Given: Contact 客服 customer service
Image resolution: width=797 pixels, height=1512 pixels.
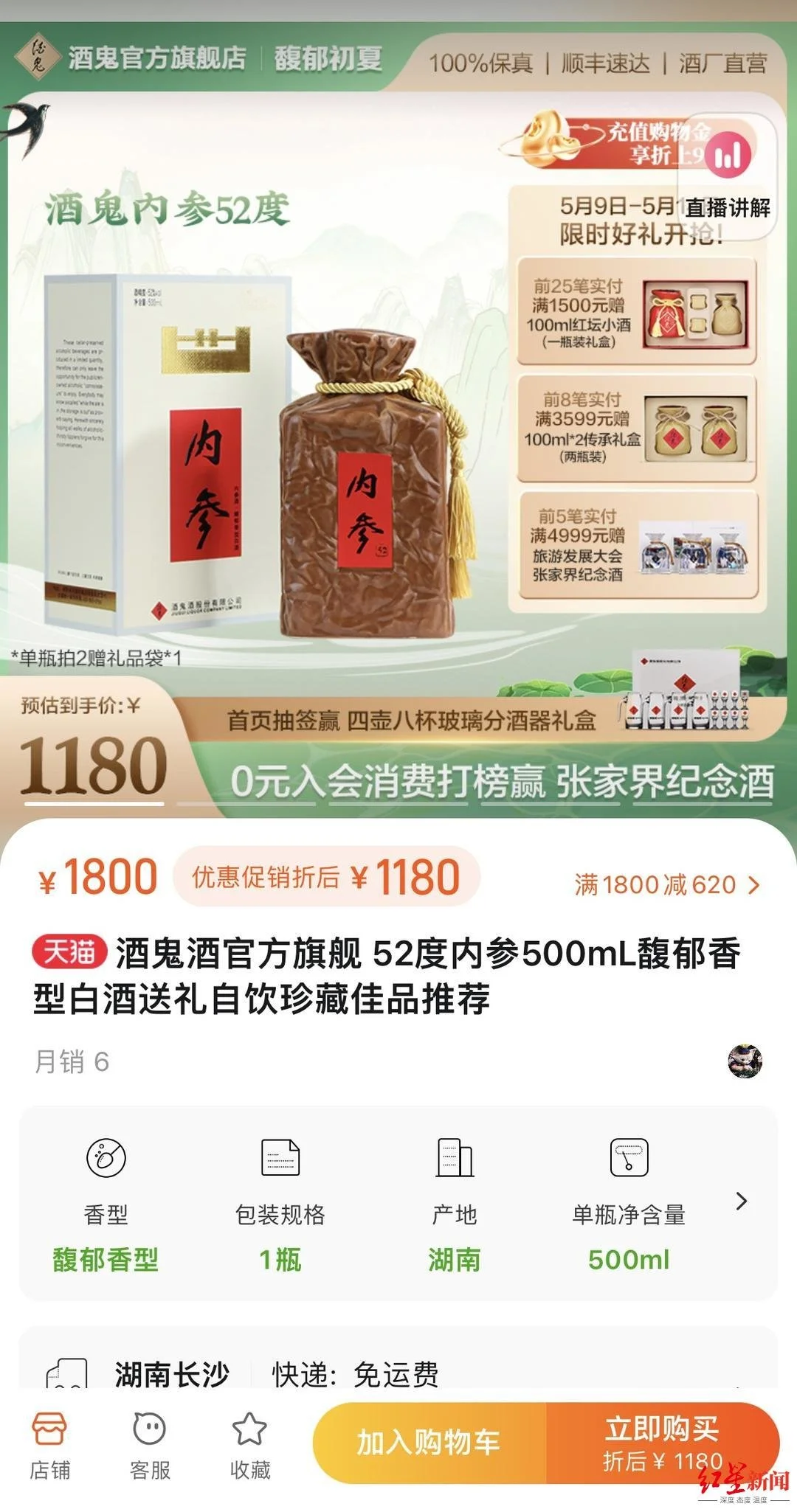Looking at the screenshot, I should point(150,1446).
